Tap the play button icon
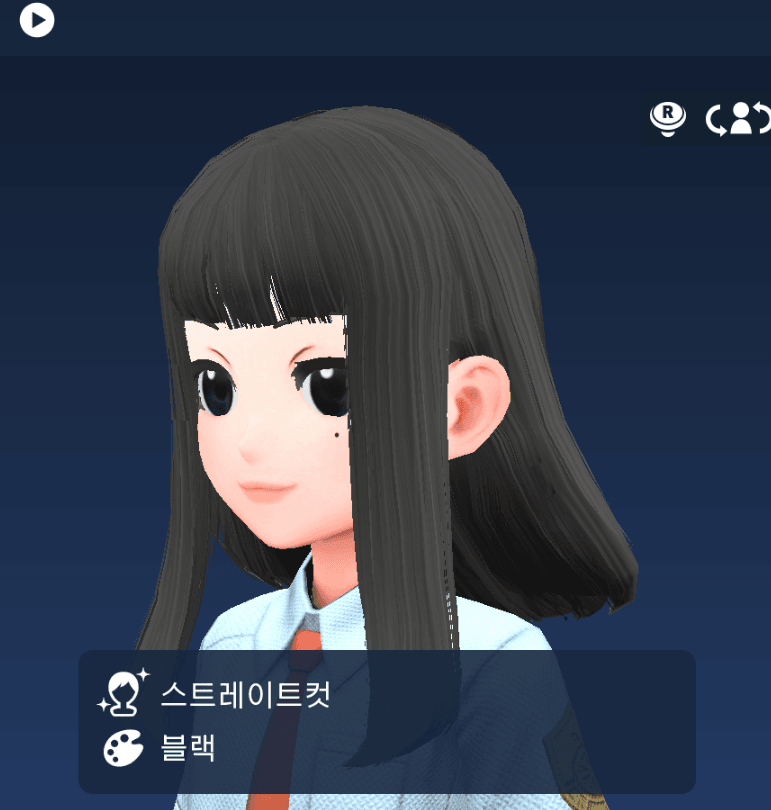Screen dimensions: 771x810 coord(37,19)
